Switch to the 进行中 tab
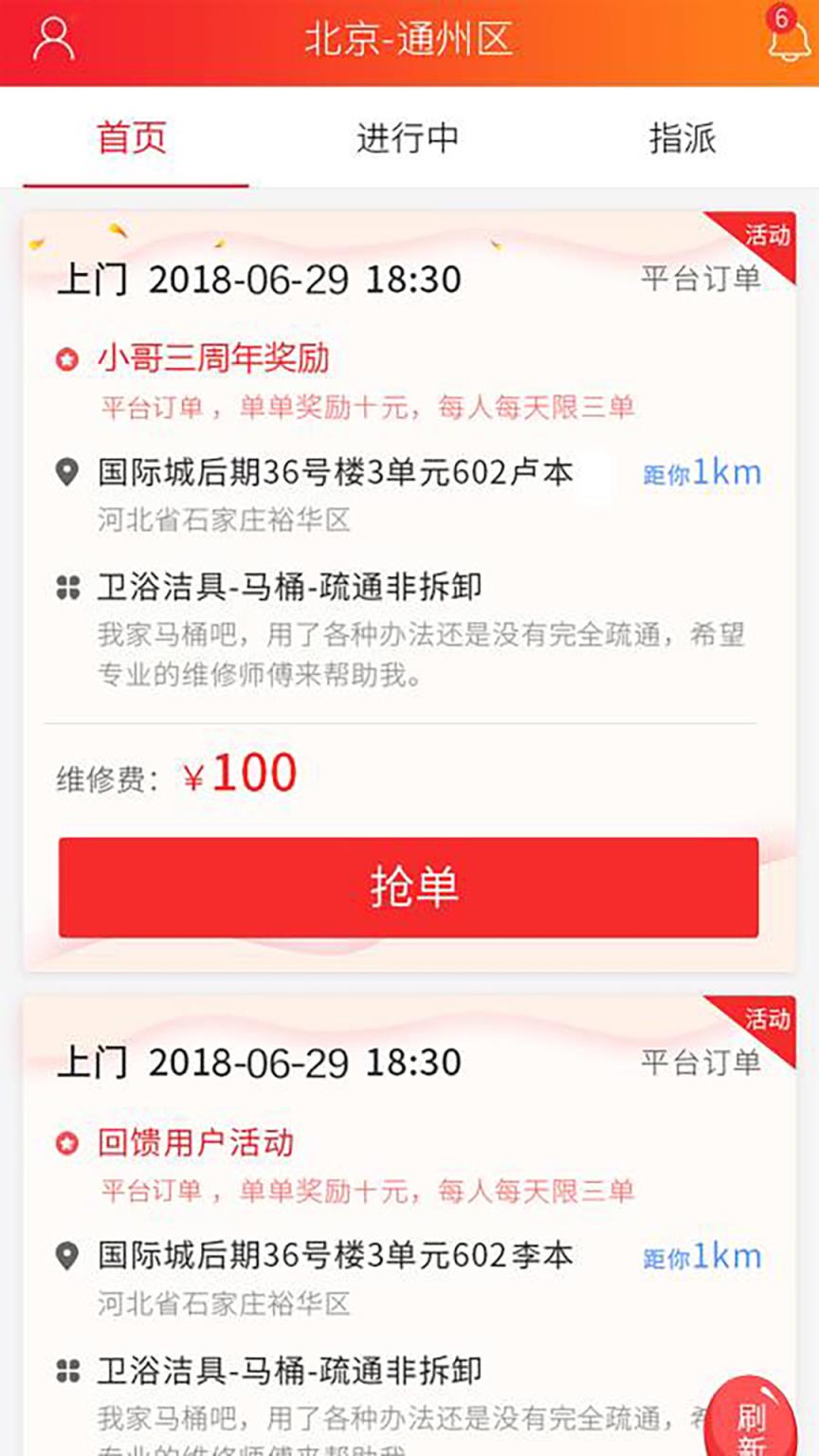This screenshot has width=819, height=1456. click(x=408, y=138)
